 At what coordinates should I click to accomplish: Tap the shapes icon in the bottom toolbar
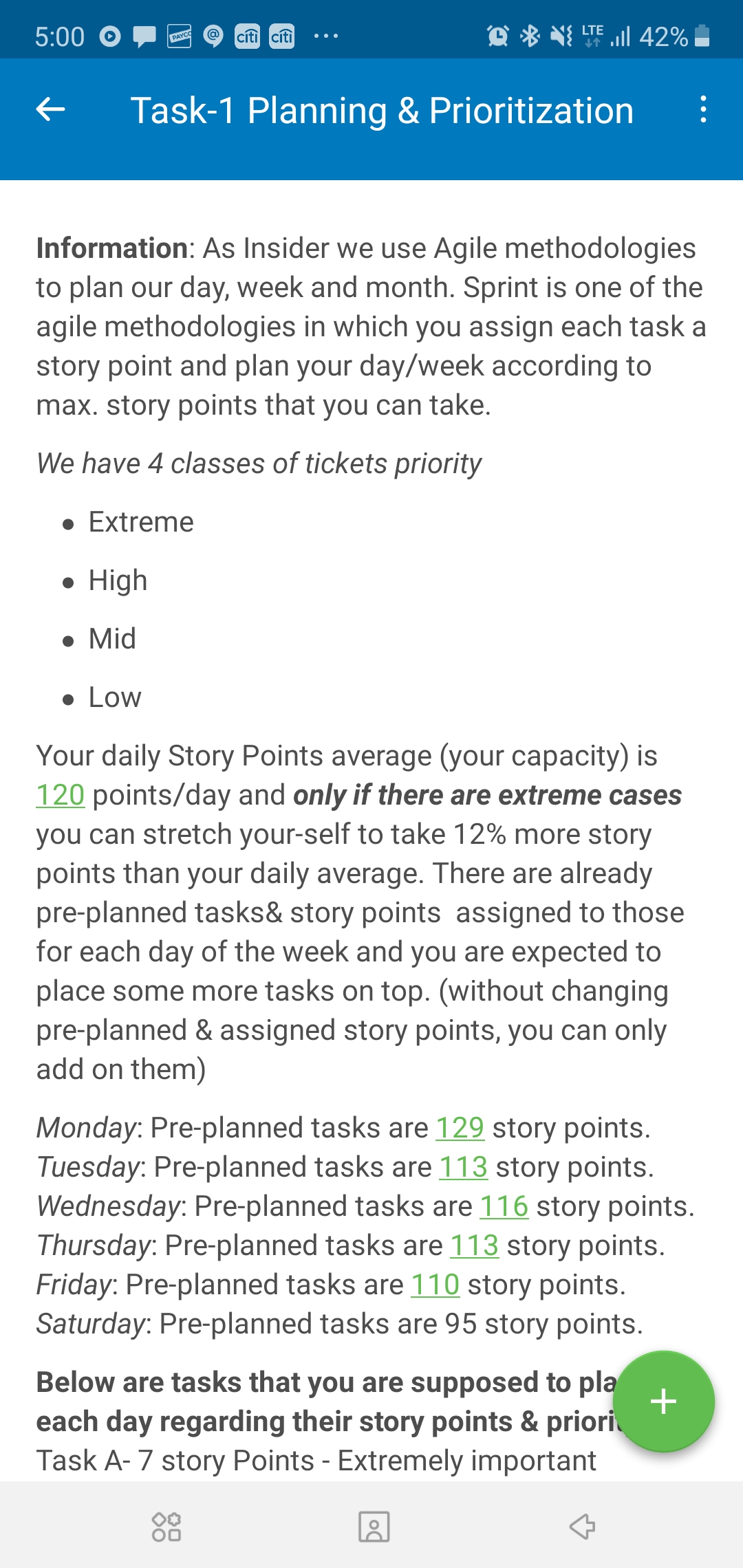pyautogui.click(x=166, y=1527)
